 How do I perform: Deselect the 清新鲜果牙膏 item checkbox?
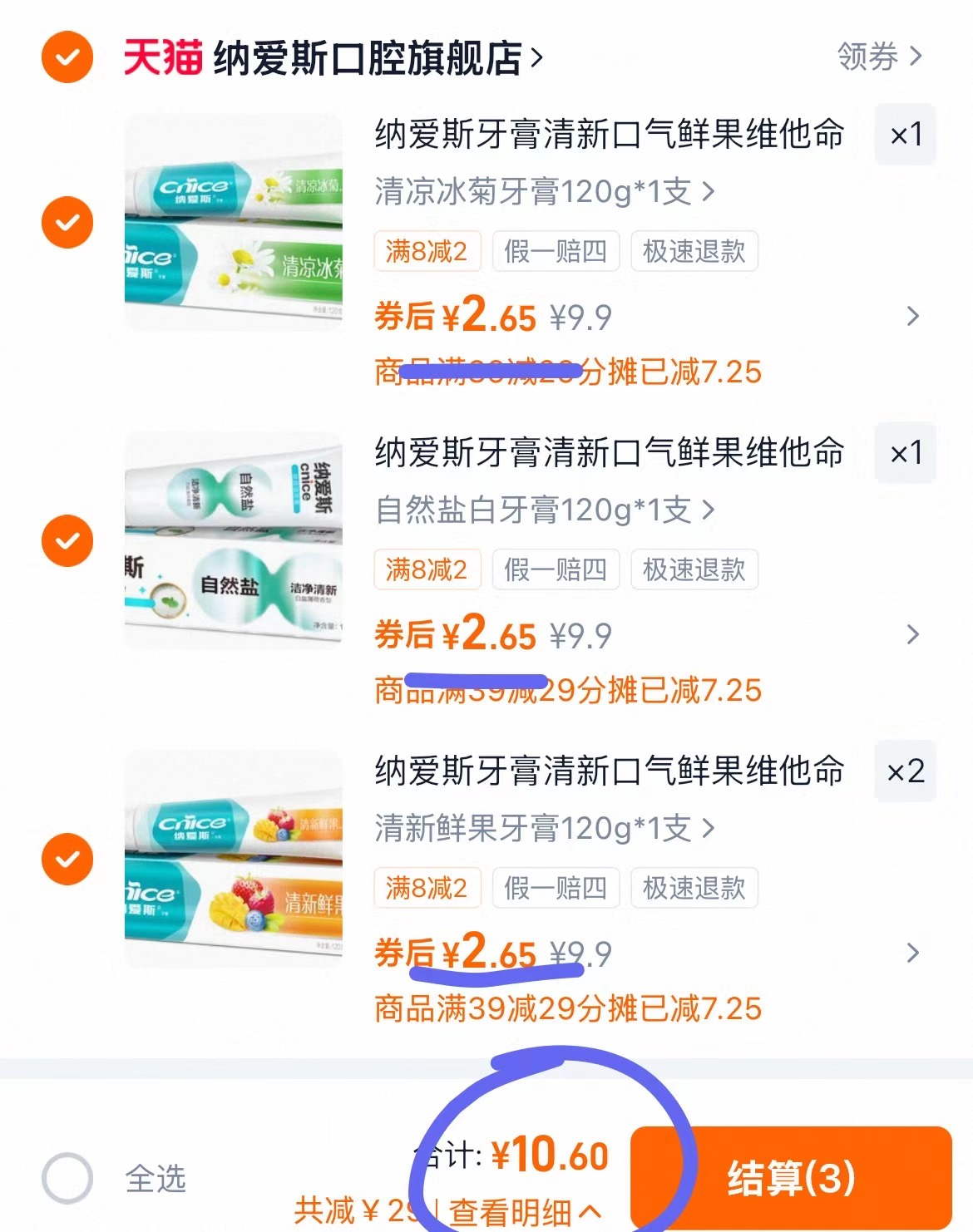[67, 859]
